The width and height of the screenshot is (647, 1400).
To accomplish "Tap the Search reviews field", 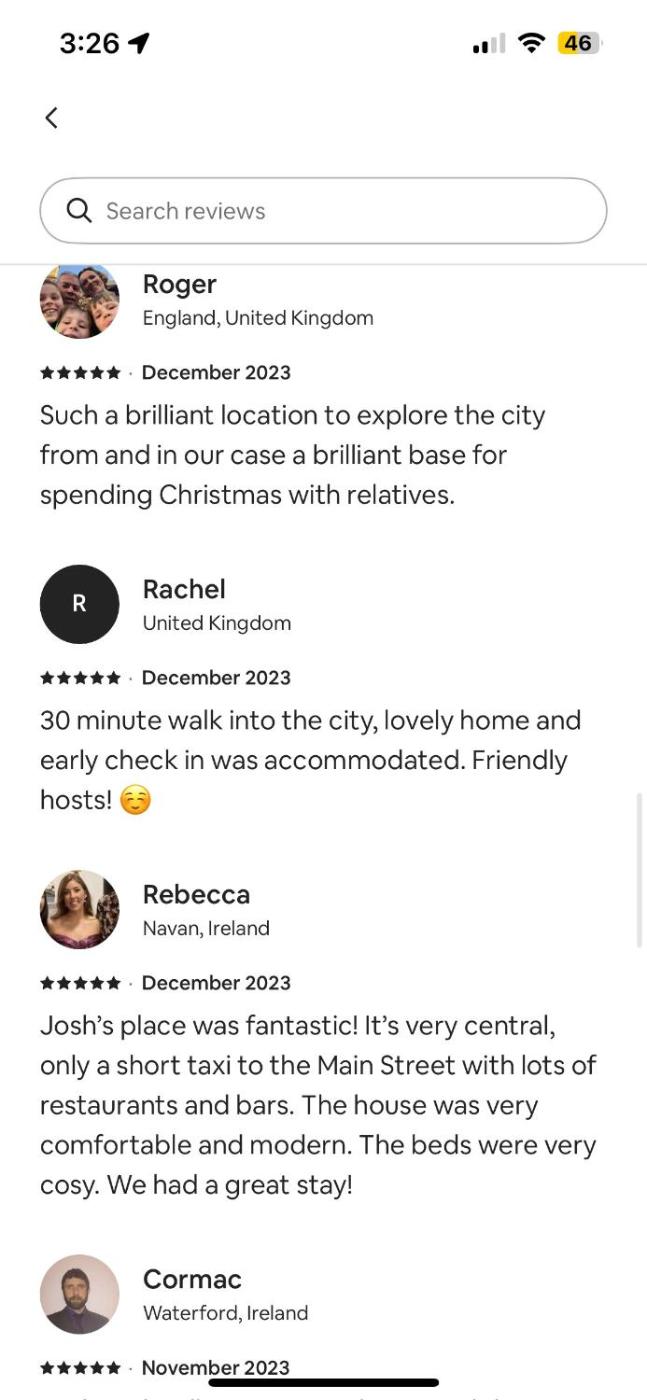I will click(x=323, y=211).
